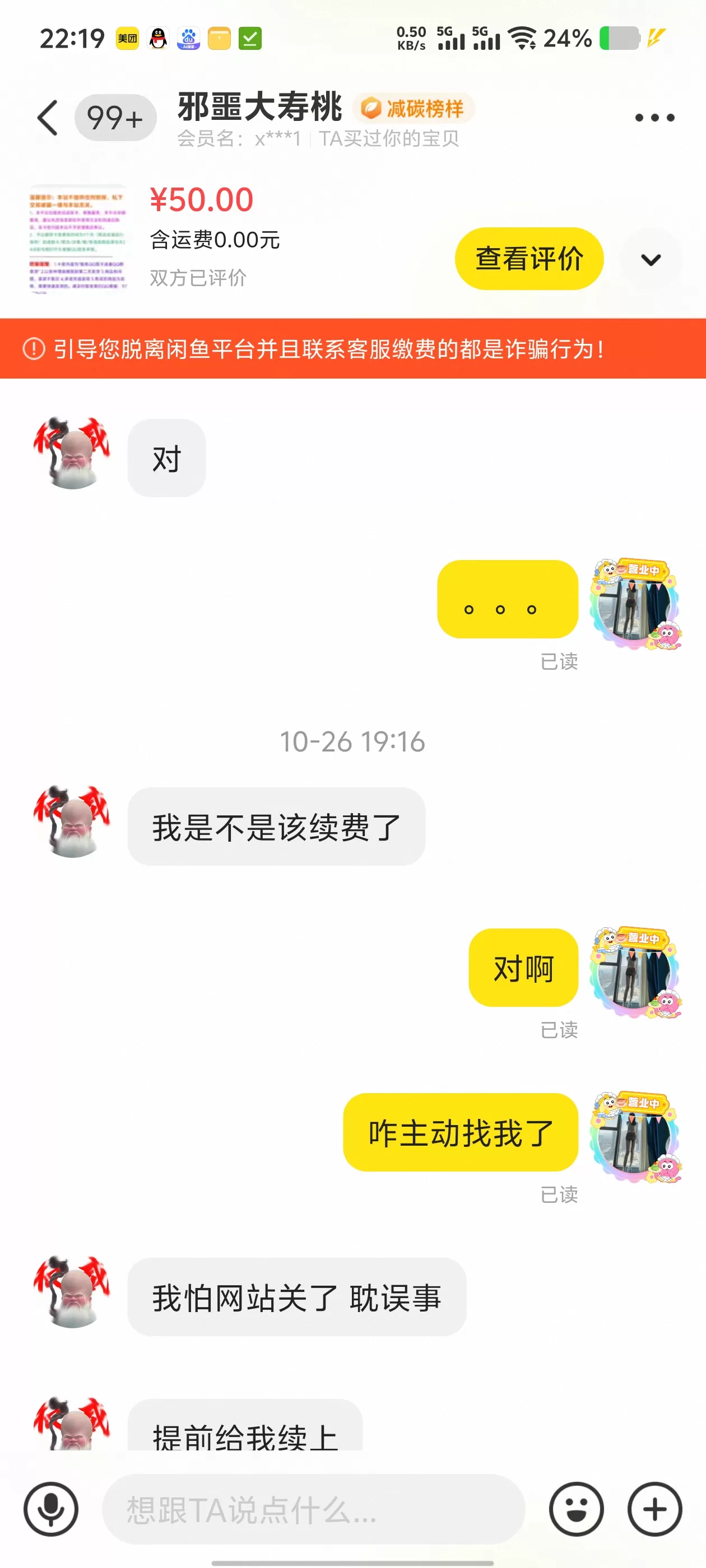View the avatar beside 我是不是该续费了
This screenshot has width=706, height=1568.
72,822
